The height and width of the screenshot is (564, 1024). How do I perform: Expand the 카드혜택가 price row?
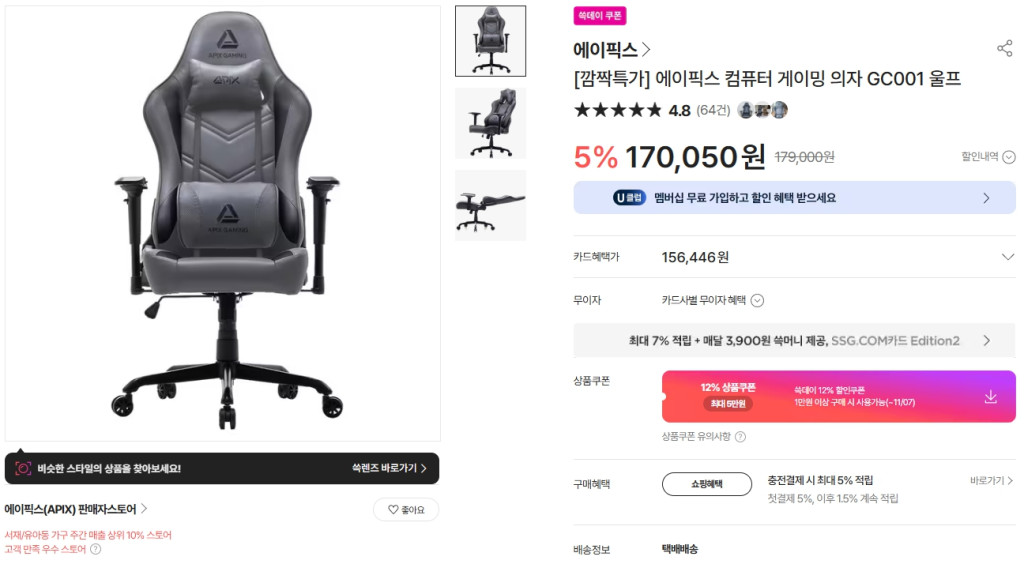[x=1007, y=257]
